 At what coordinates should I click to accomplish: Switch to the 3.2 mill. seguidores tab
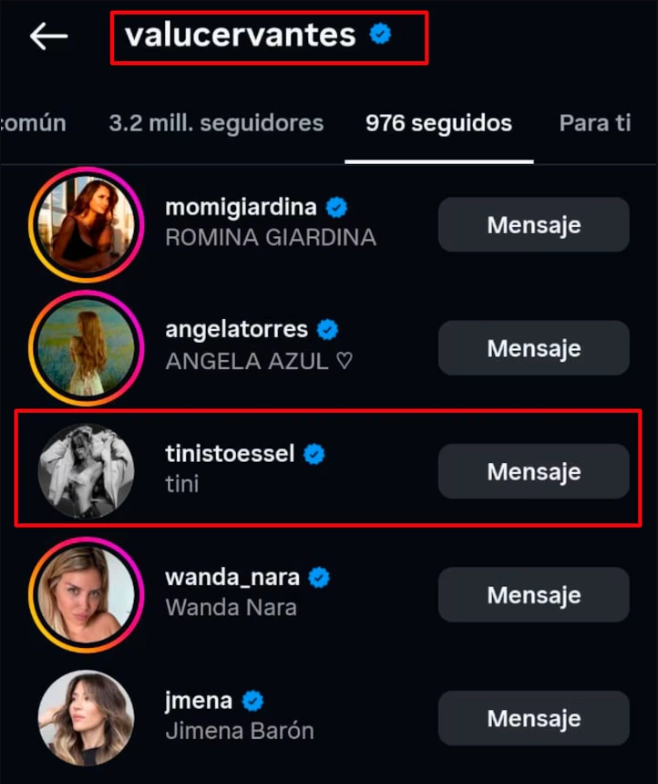tap(216, 123)
